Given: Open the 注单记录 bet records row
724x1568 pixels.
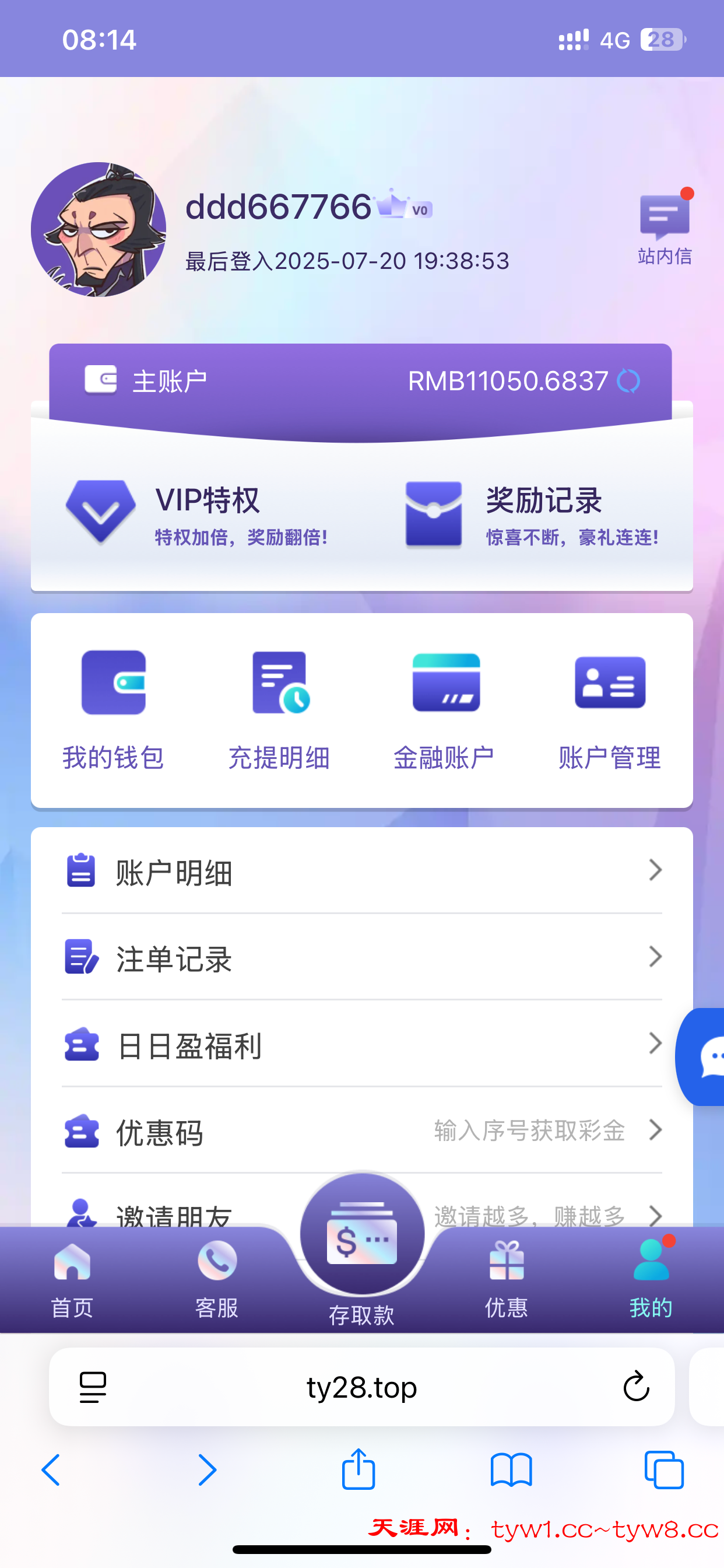Looking at the screenshot, I should point(361,958).
